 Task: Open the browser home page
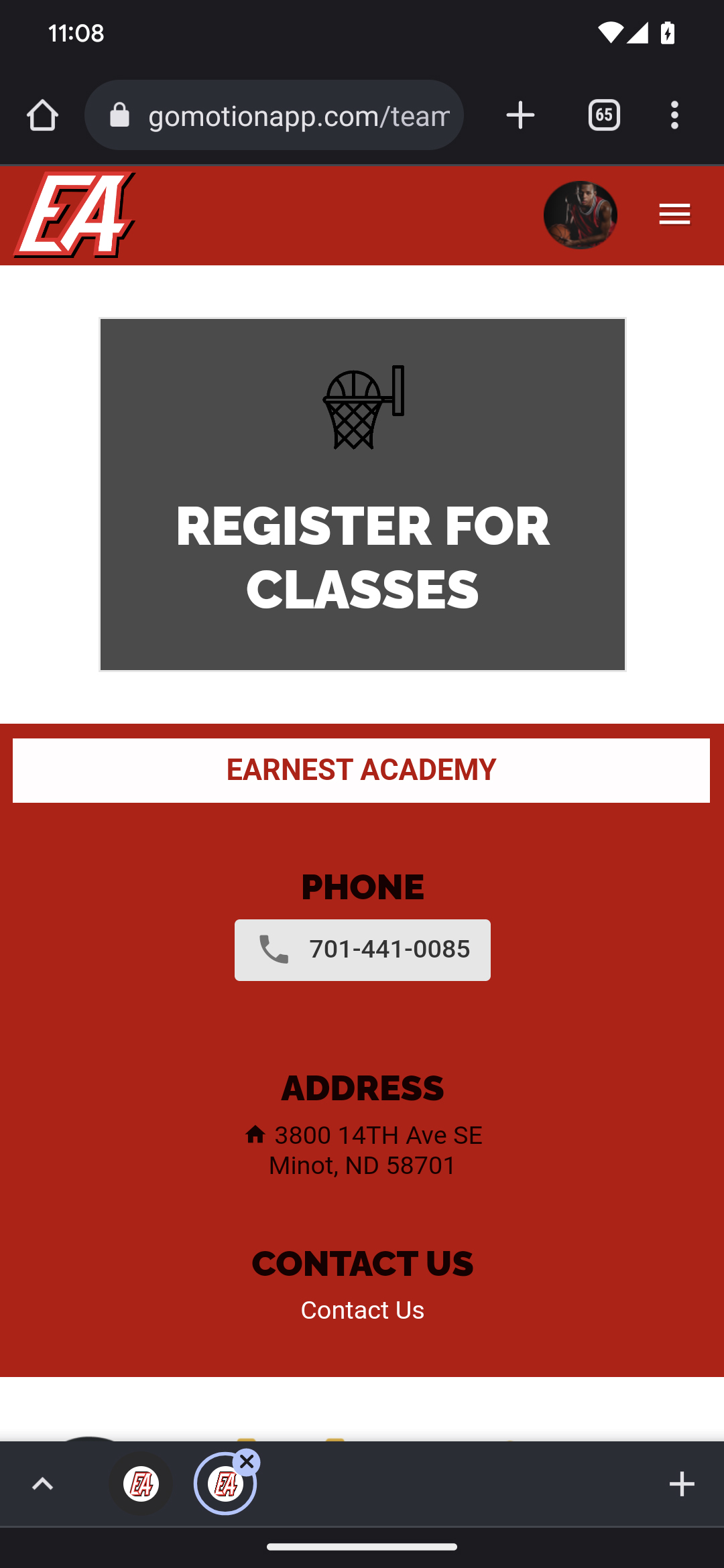(x=42, y=115)
